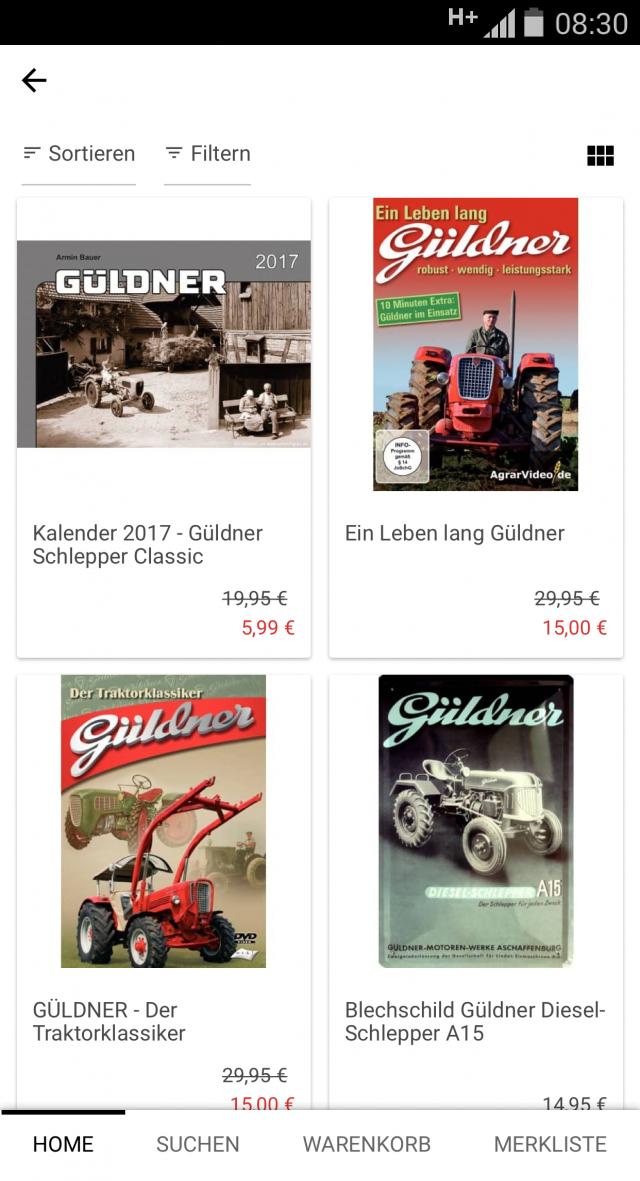640x1181 pixels.
Task: Switch to the HOME tab
Action: (x=63, y=1145)
